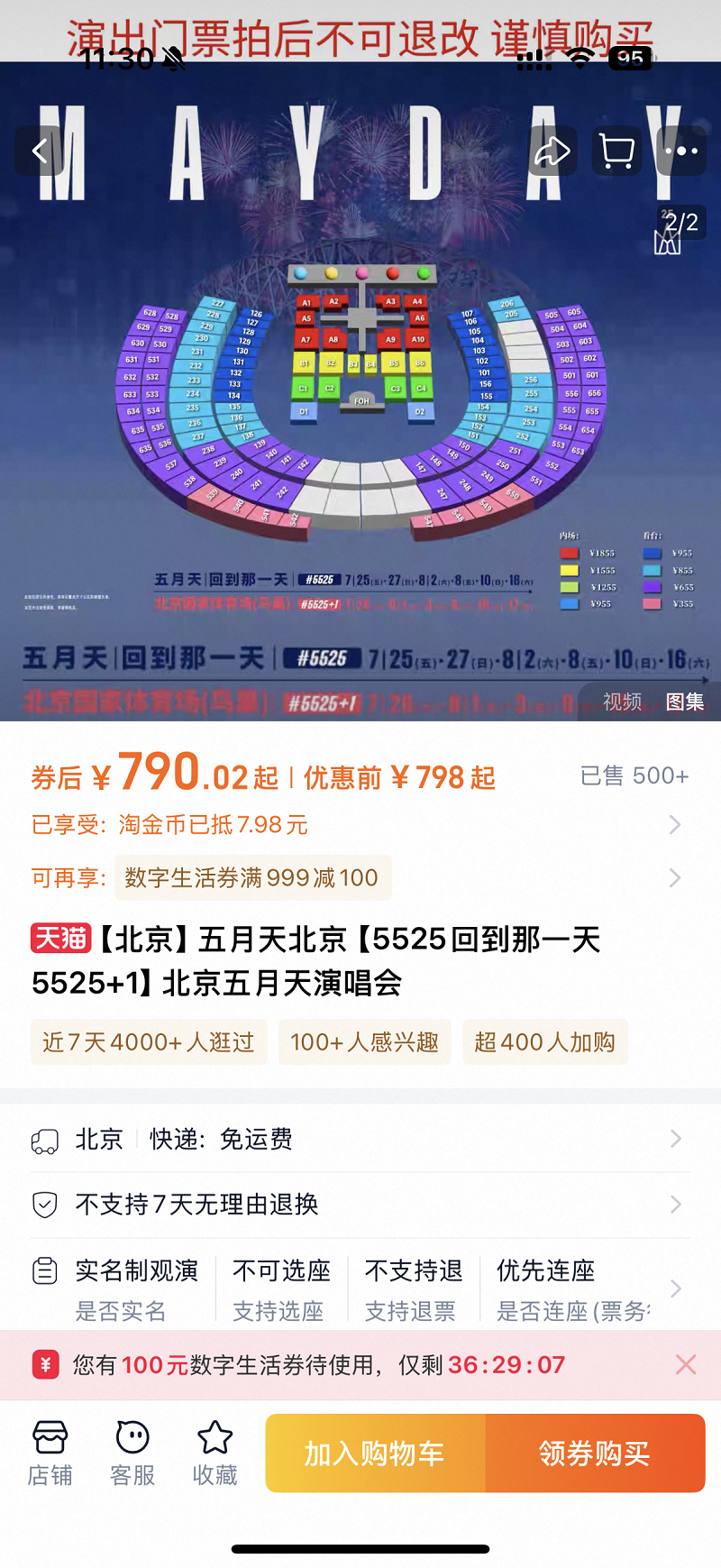721x1568 pixels.
Task: Open the share icon at top
Action: click(552, 151)
